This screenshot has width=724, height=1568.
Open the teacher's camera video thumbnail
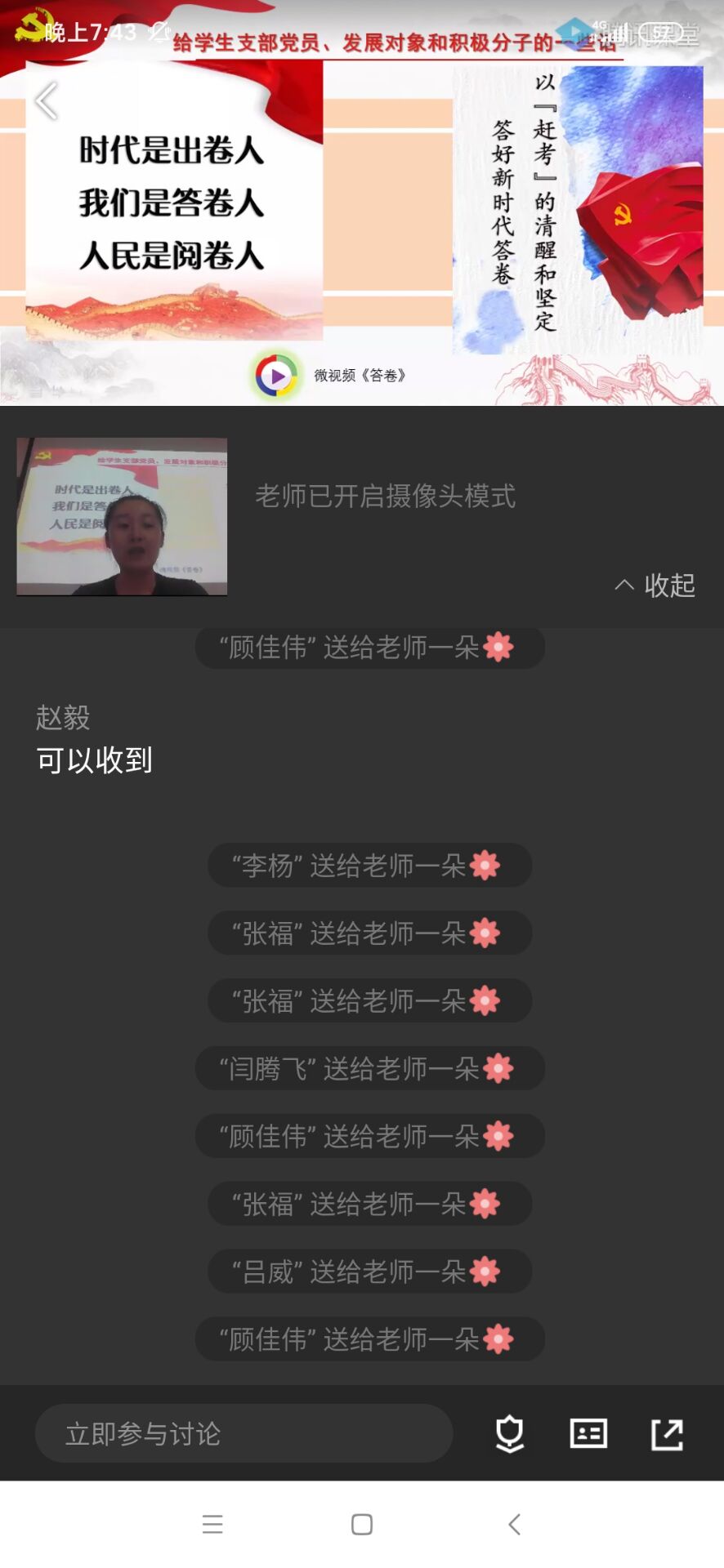click(x=122, y=516)
